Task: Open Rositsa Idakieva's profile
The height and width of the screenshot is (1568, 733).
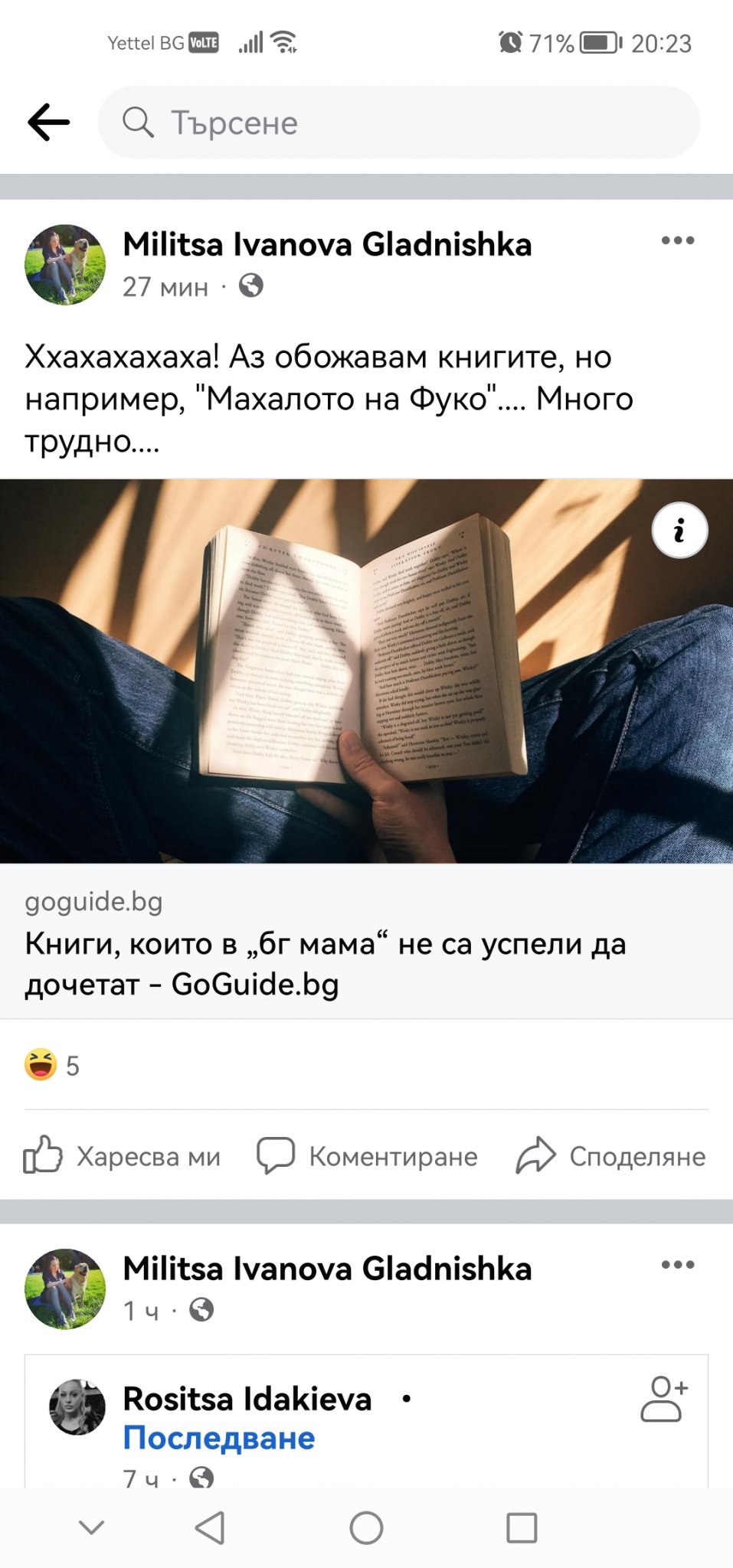Action: point(247,1399)
